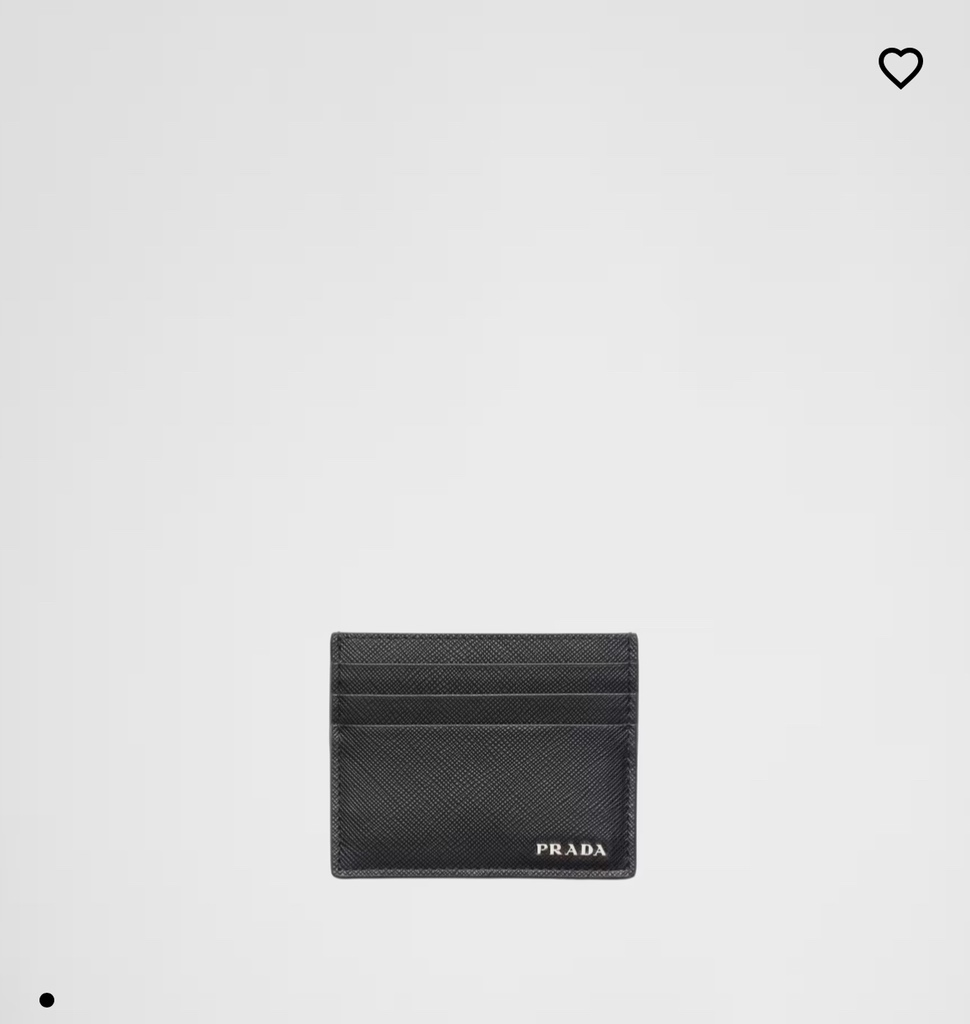The height and width of the screenshot is (1024, 970).
Task: Open the Prada card holder product image
Action: coord(484,755)
